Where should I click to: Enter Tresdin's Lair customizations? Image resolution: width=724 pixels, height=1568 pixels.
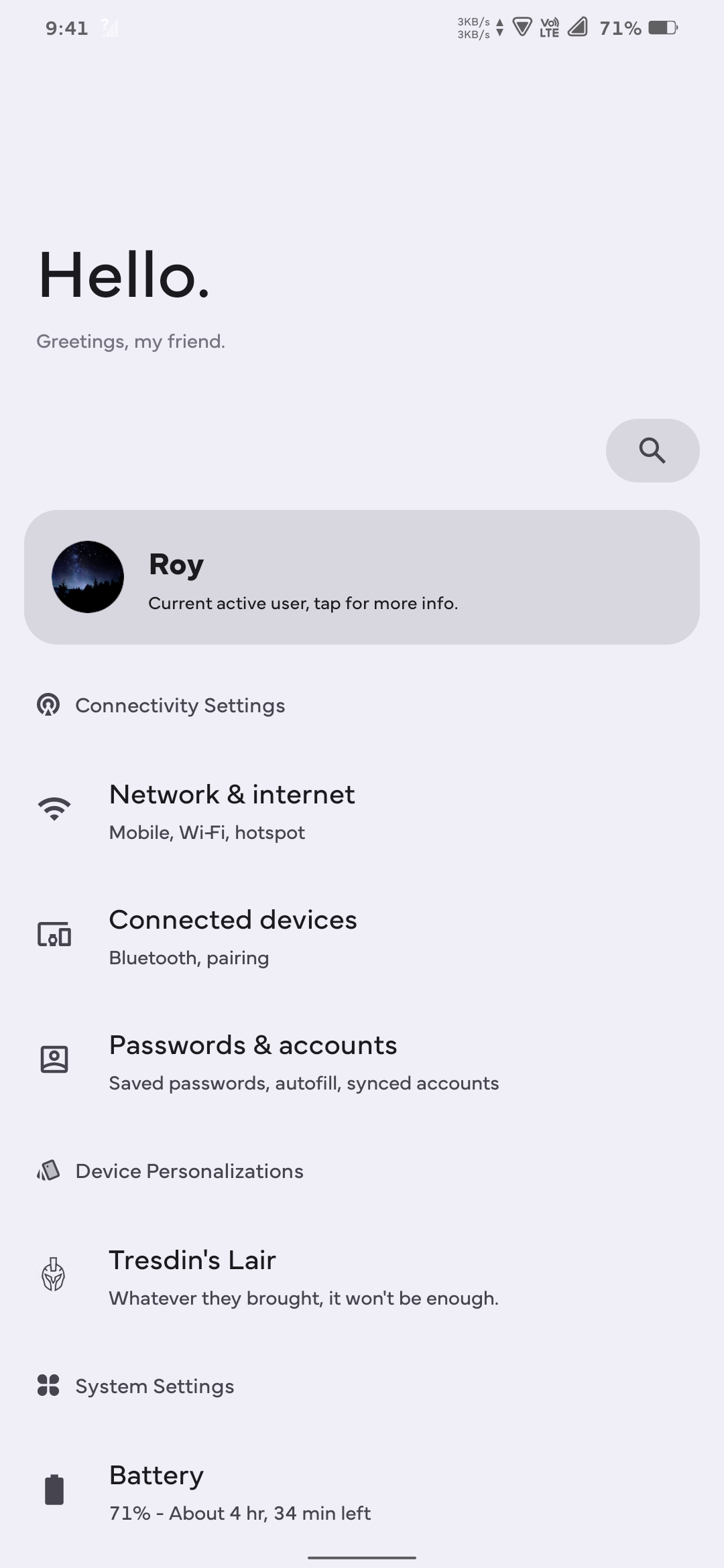pyautogui.click(x=192, y=1277)
